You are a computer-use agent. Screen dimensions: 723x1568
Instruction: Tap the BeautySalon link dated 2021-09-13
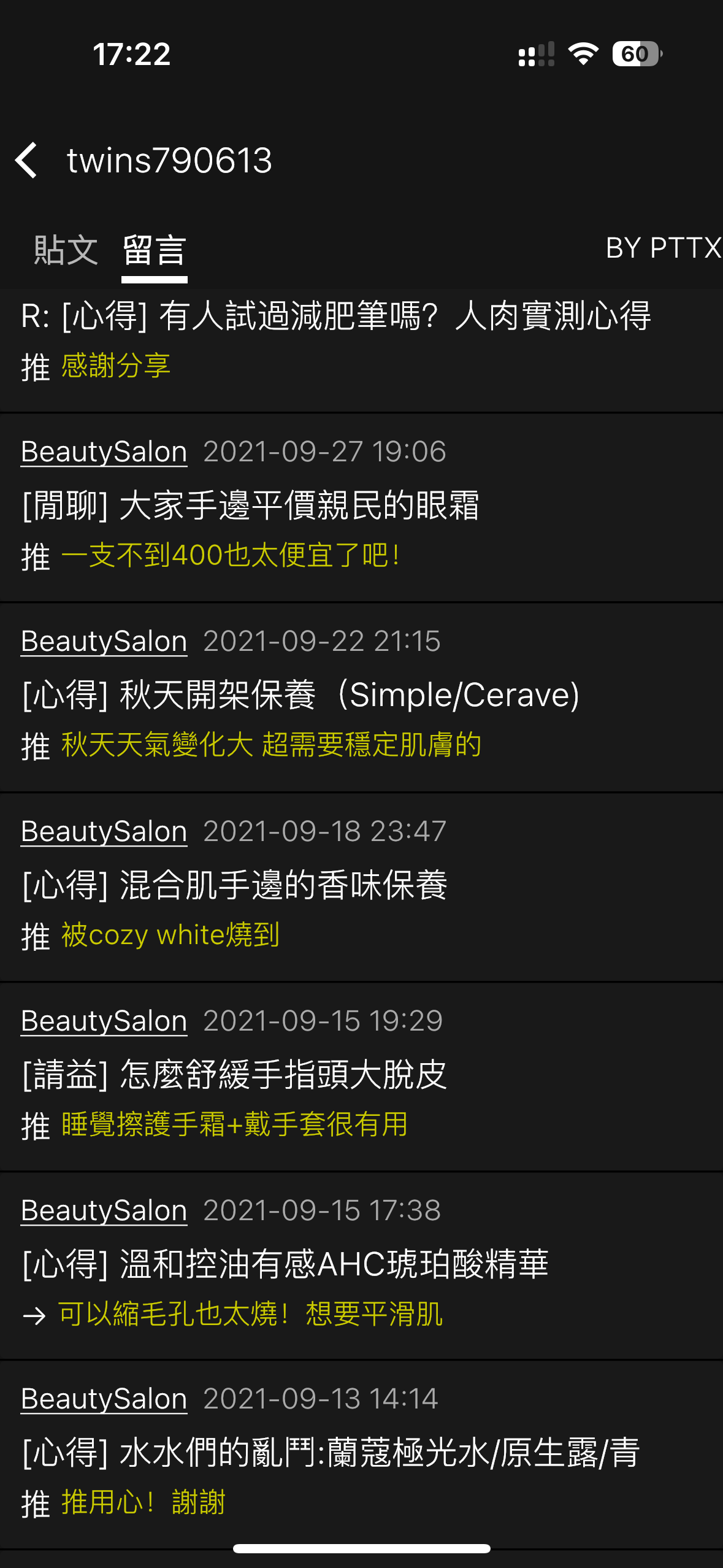[x=104, y=1399]
